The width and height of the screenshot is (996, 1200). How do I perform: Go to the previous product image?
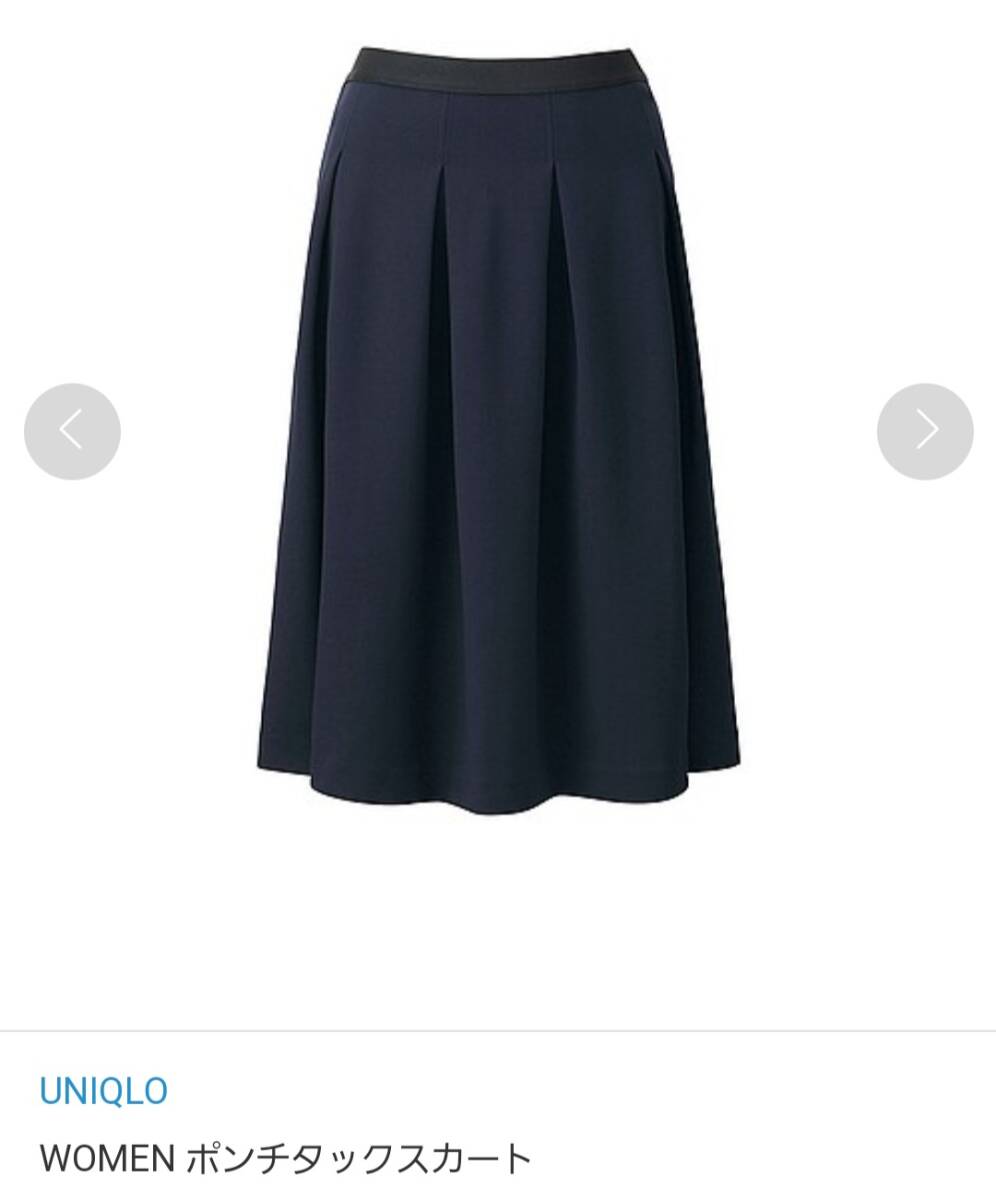click(x=72, y=431)
